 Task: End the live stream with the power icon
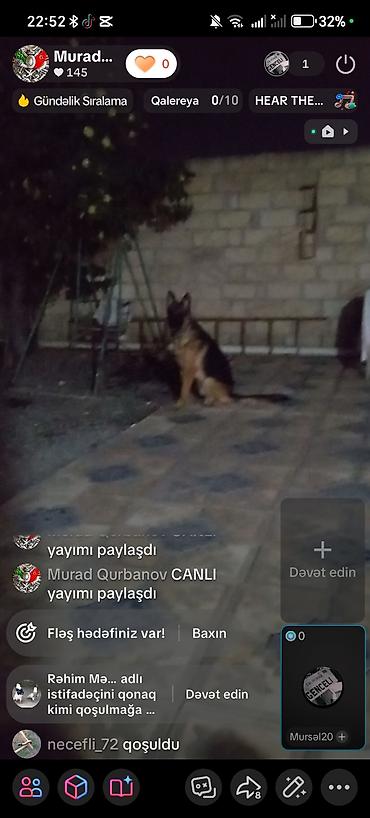pyautogui.click(x=345, y=64)
